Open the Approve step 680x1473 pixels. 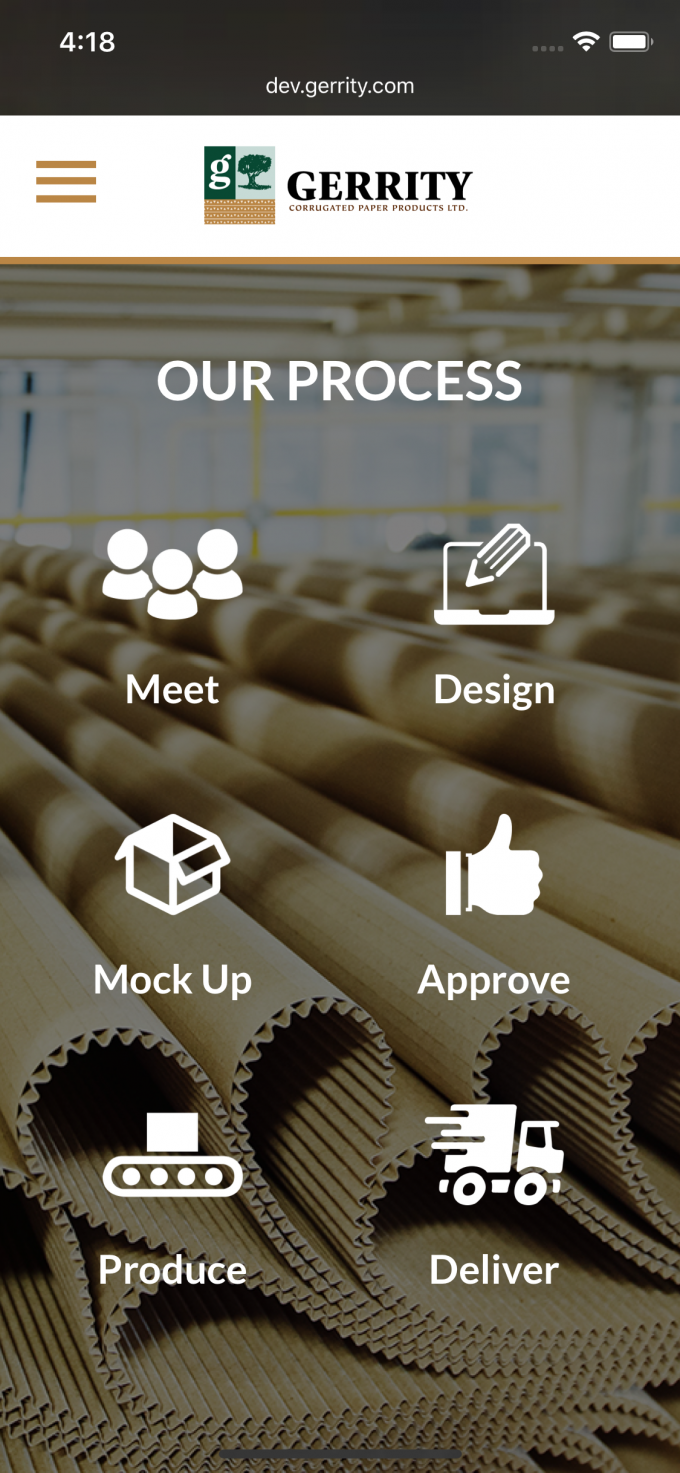[x=494, y=905]
